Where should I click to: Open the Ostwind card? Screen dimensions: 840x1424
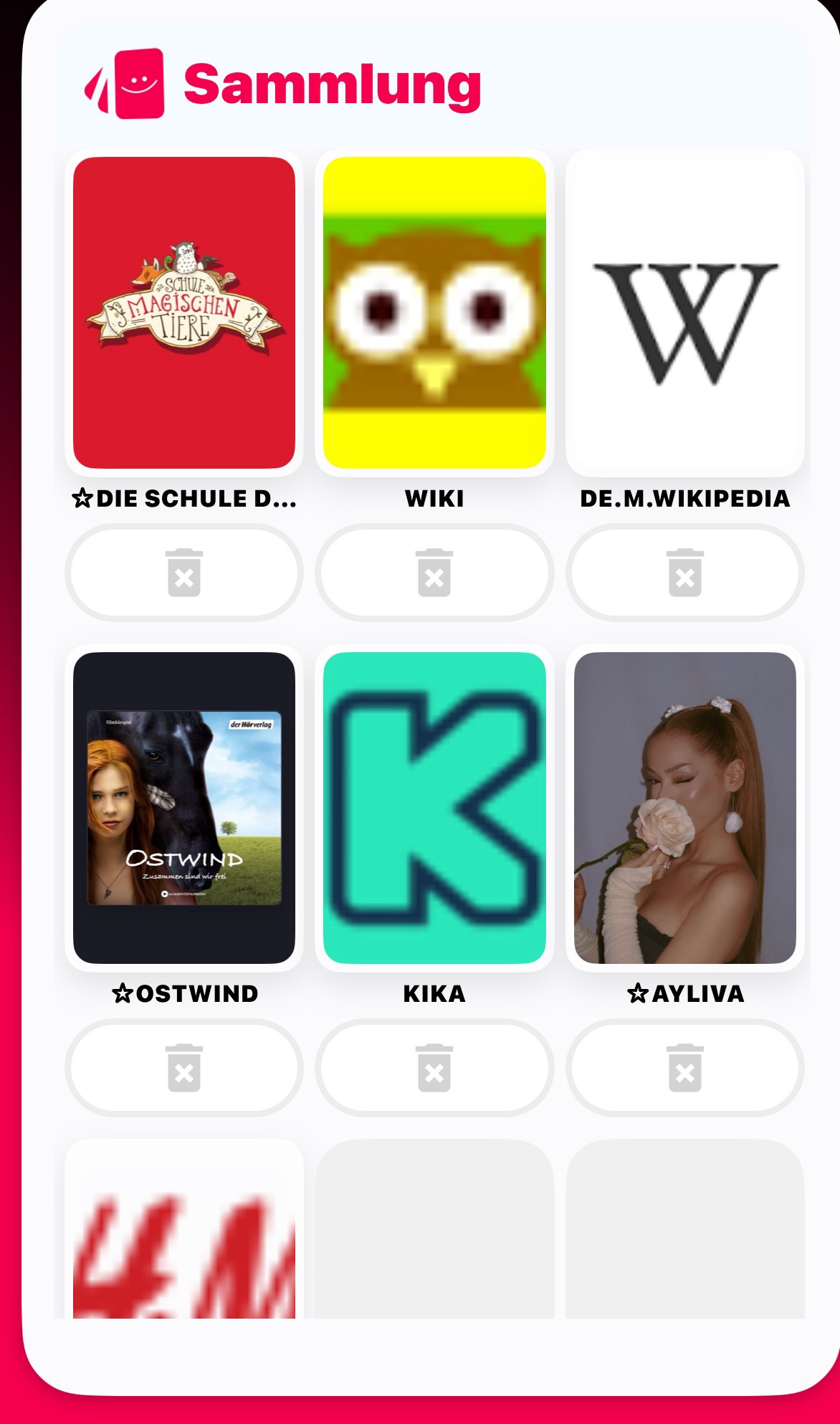(184, 808)
